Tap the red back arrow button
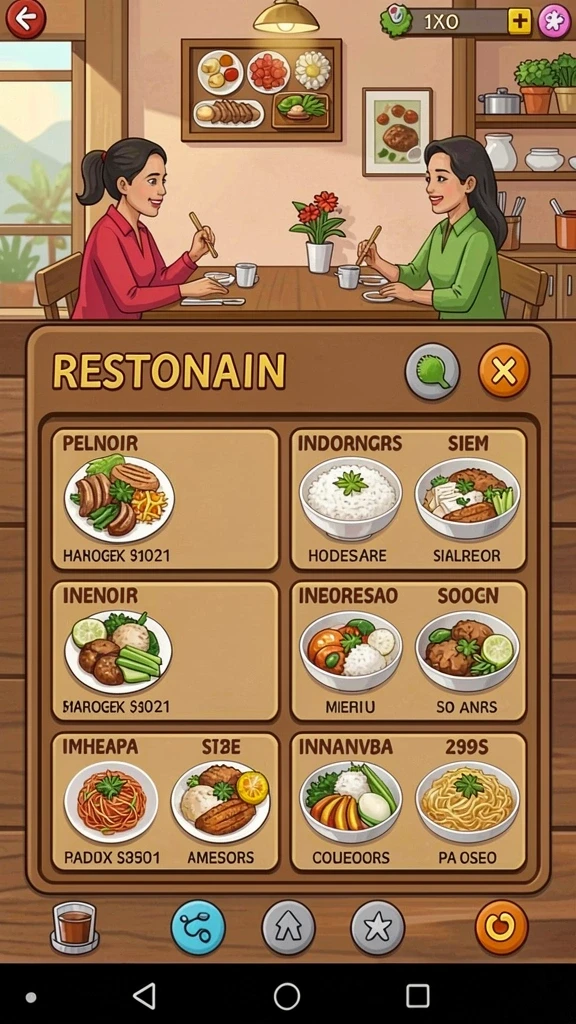 [25, 19]
